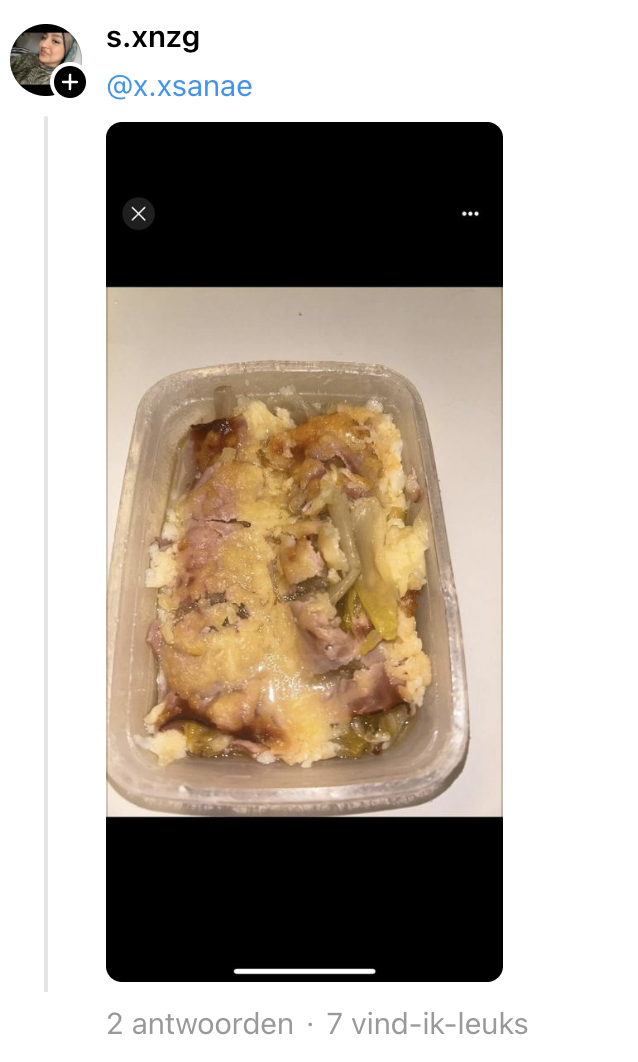
Task: See the 7 vind-ik-leuks likes list
Action: click(x=427, y=1024)
